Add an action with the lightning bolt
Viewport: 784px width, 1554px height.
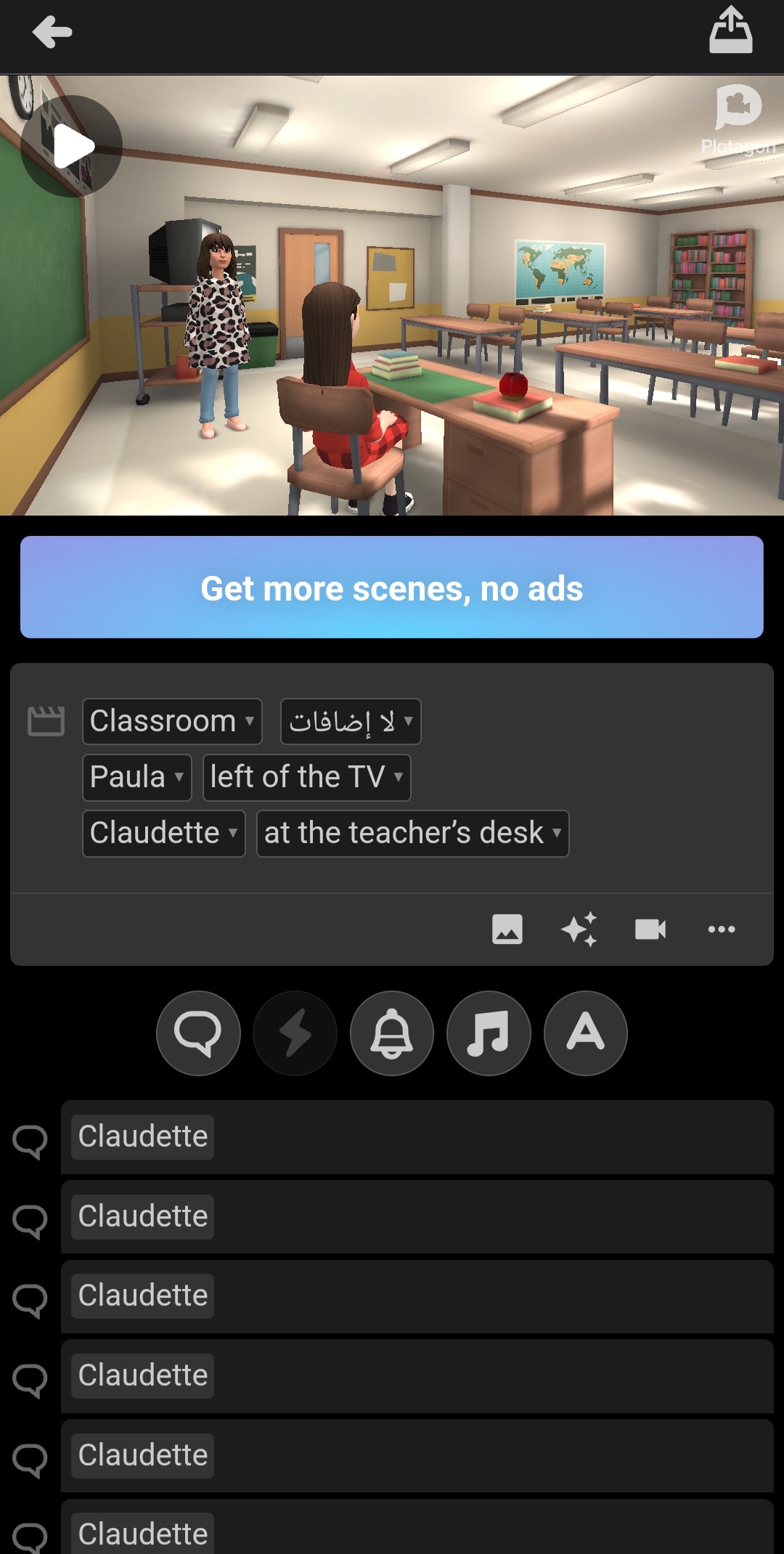(295, 1033)
